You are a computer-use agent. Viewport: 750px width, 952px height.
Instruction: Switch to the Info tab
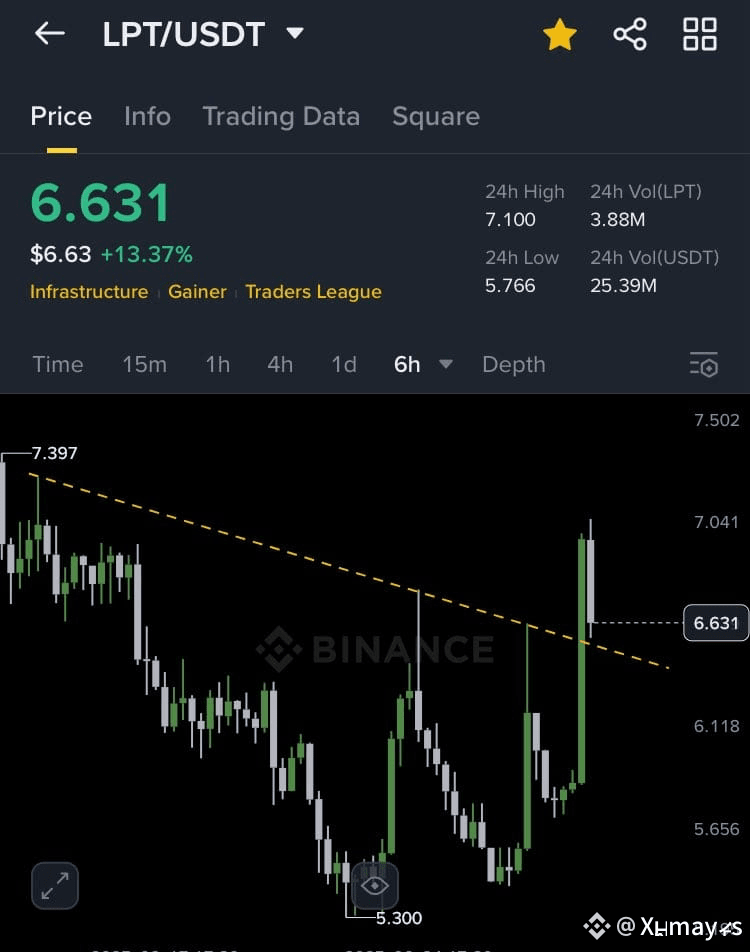click(x=147, y=116)
